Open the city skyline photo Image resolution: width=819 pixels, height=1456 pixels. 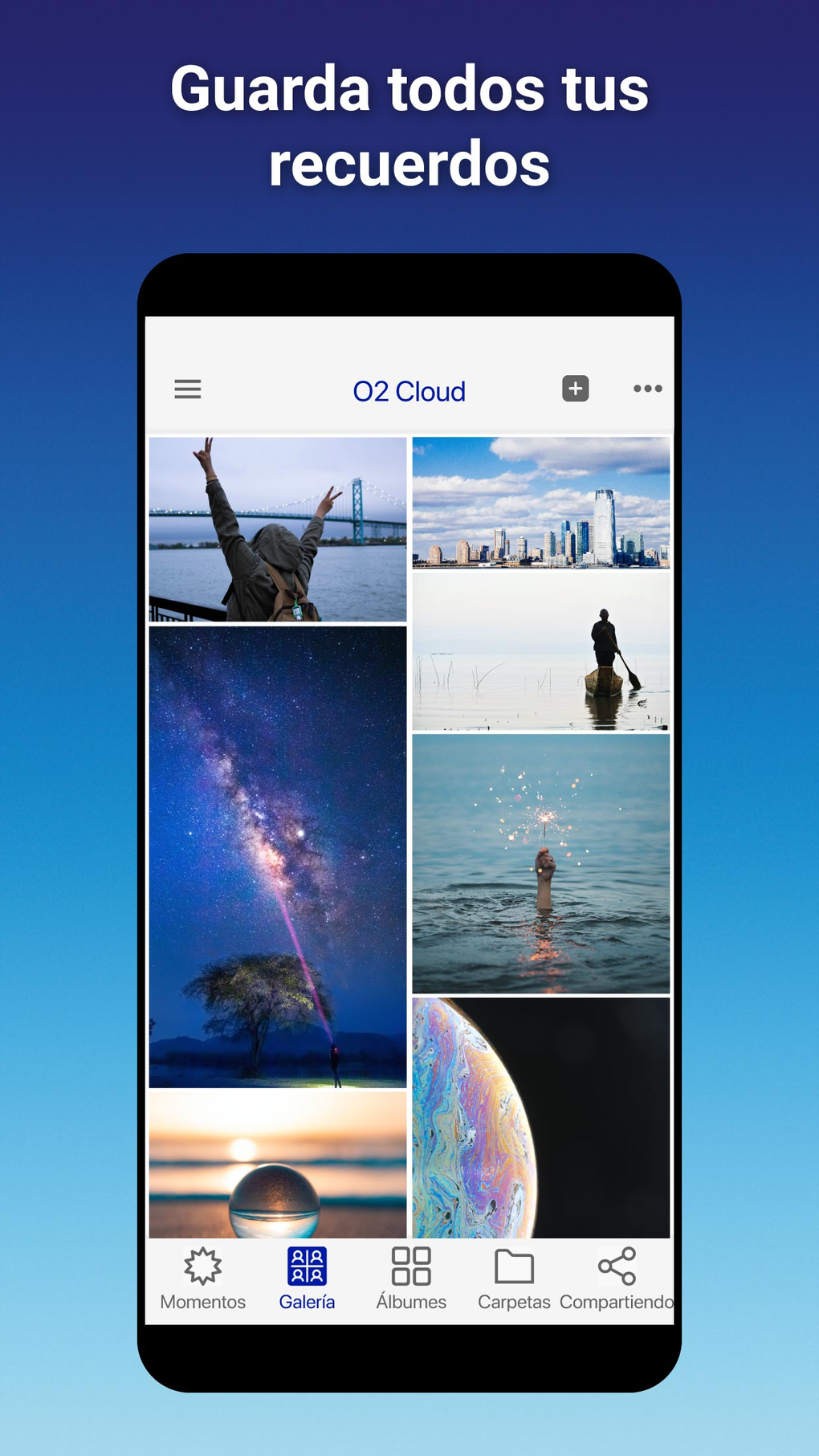pos(540,502)
